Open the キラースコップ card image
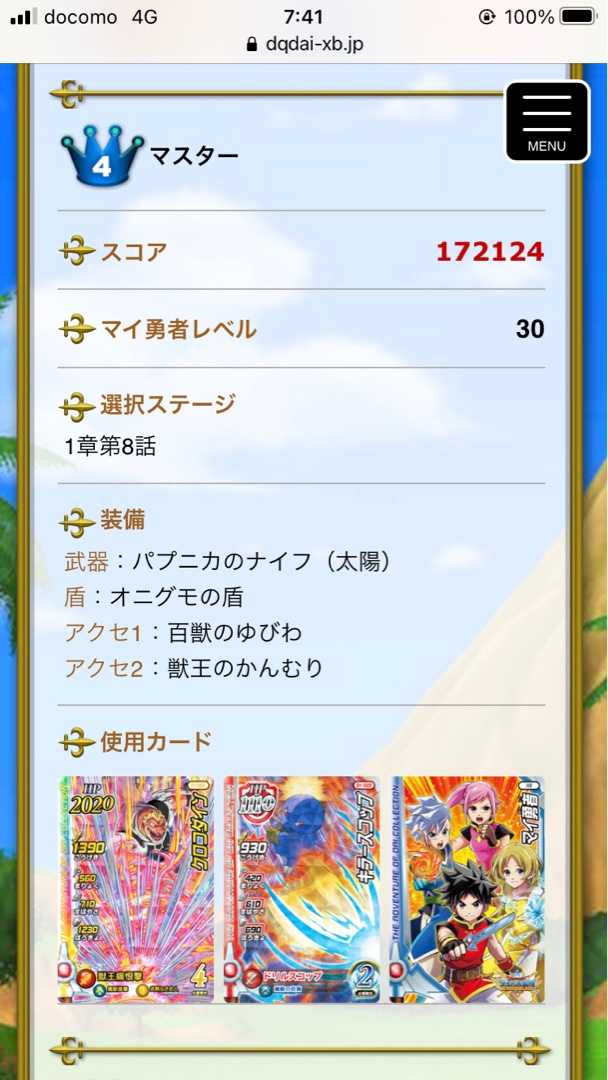Image resolution: width=608 pixels, height=1080 pixels. [302, 889]
